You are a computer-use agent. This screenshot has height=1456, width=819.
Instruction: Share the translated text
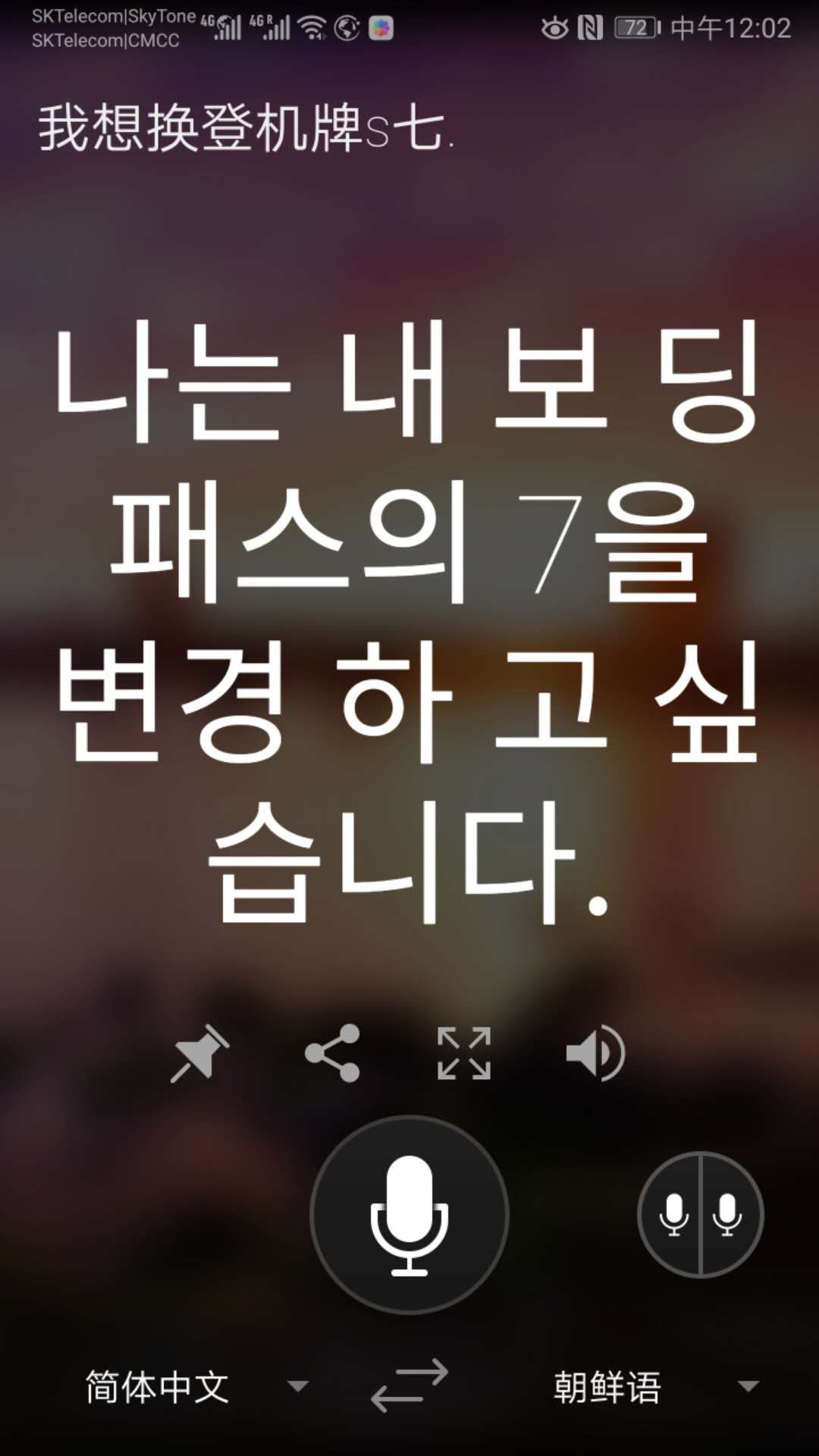point(332,1053)
